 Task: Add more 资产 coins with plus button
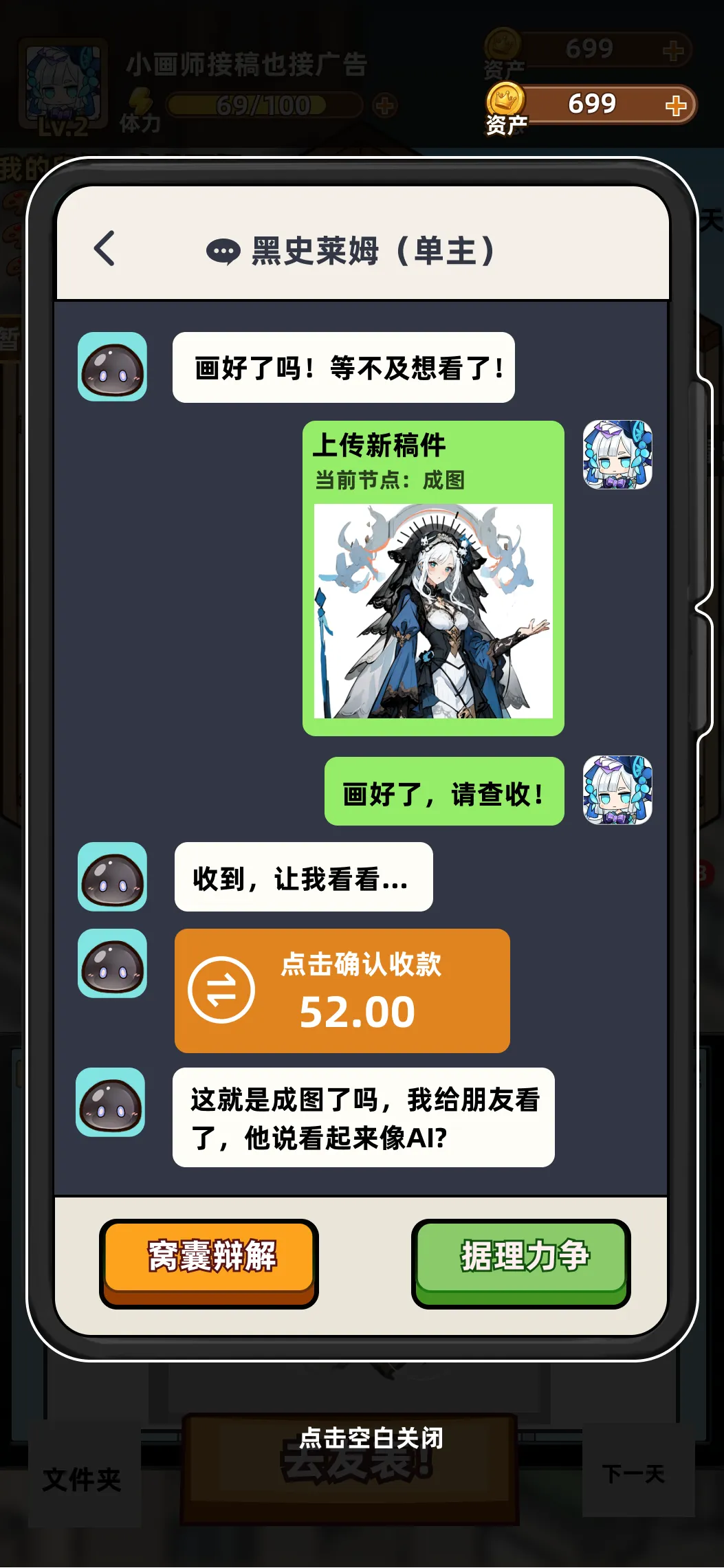click(676, 105)
